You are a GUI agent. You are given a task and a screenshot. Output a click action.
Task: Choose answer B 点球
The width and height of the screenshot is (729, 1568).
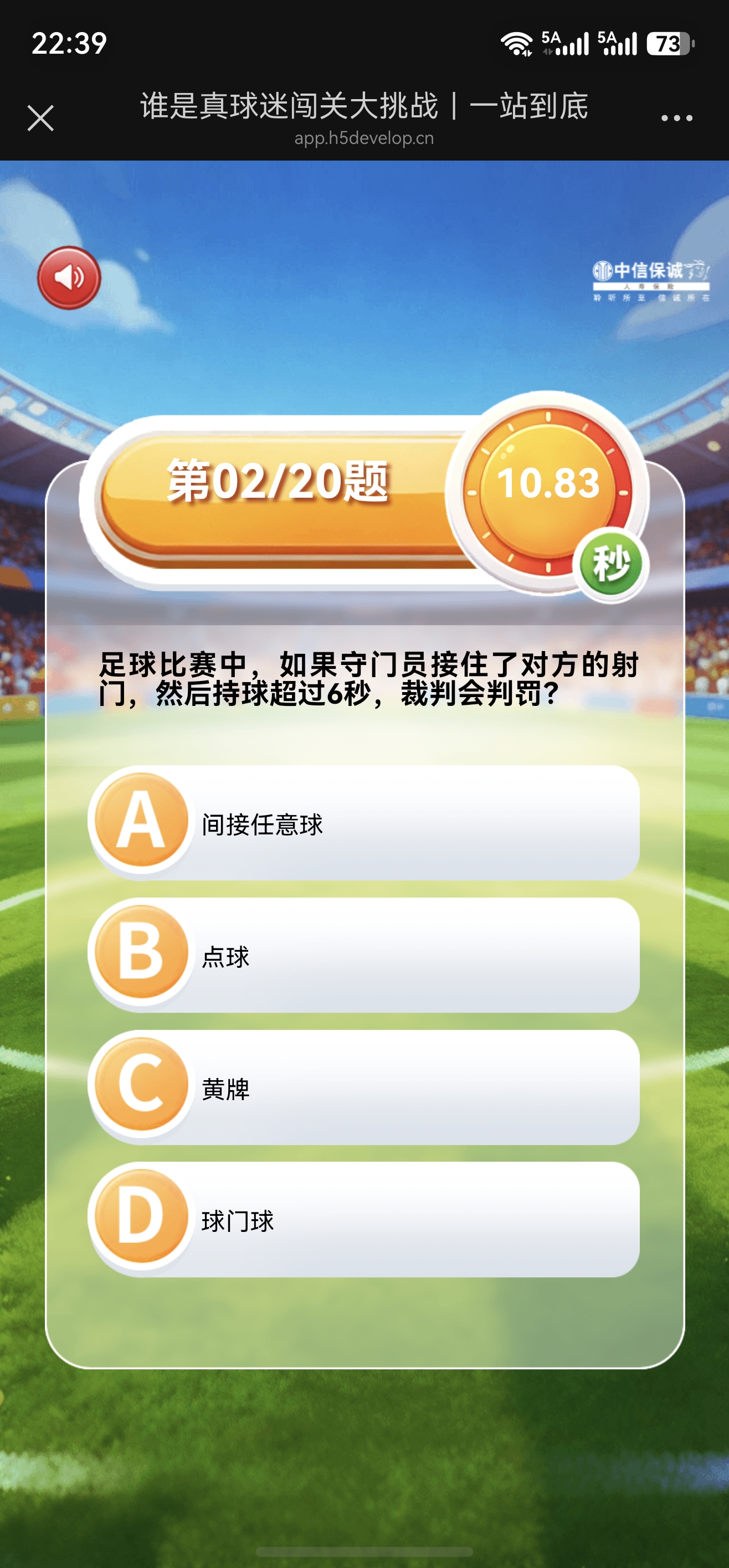[x=364, y=955]
